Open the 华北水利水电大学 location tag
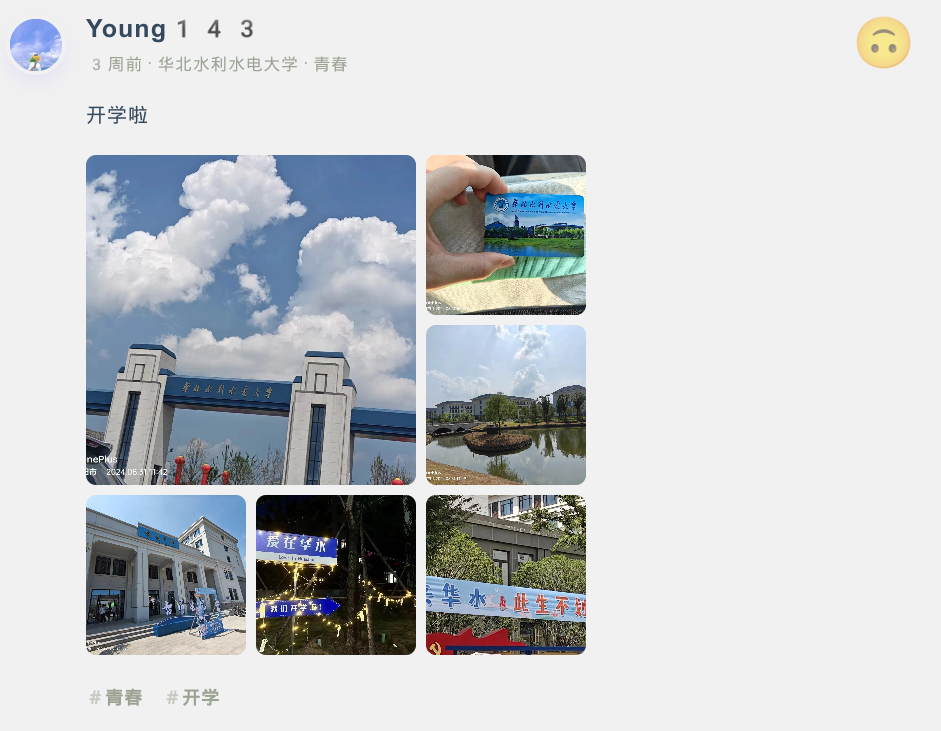This screenshot has width=941, height=731. point(227,64)
